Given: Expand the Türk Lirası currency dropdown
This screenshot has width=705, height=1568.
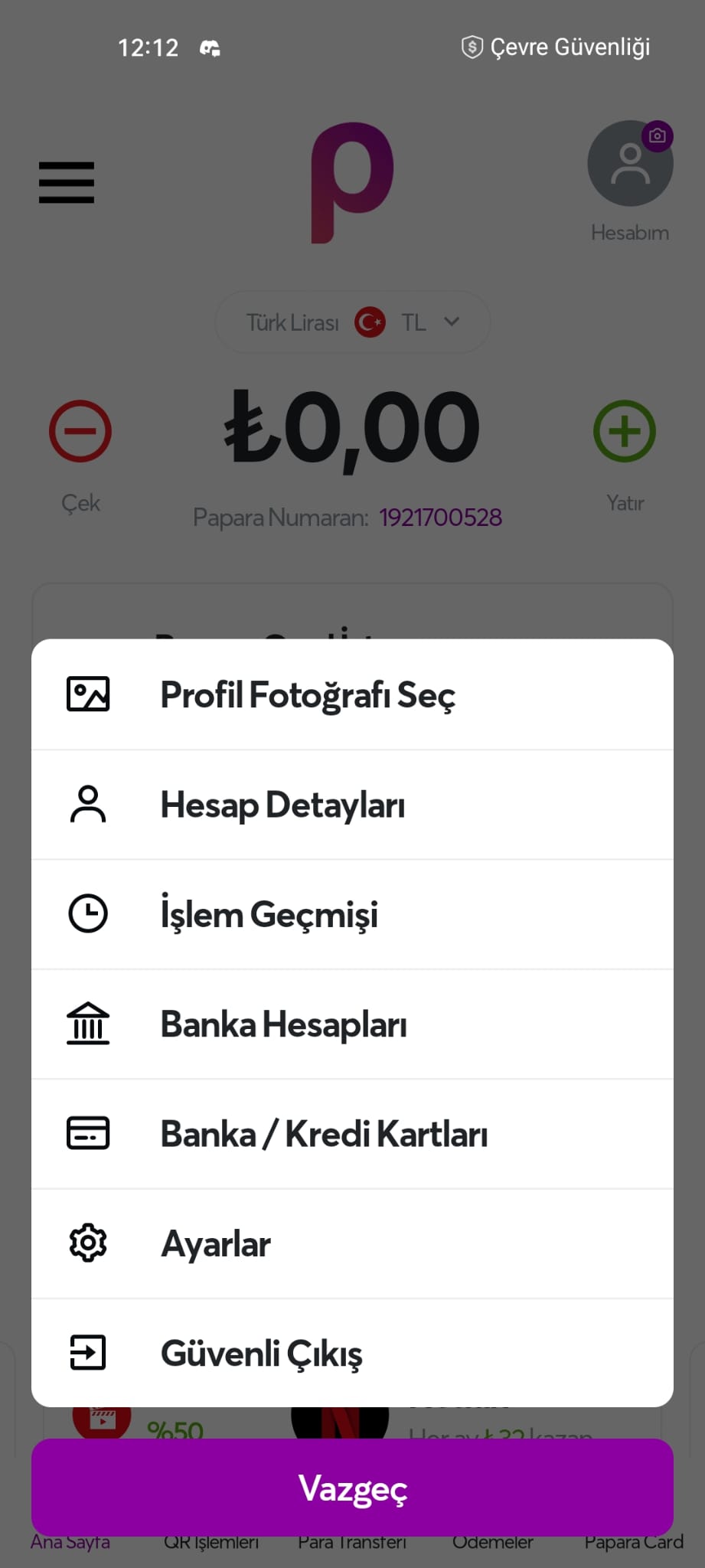Looking at the screenshot, I should pos(351,322).
